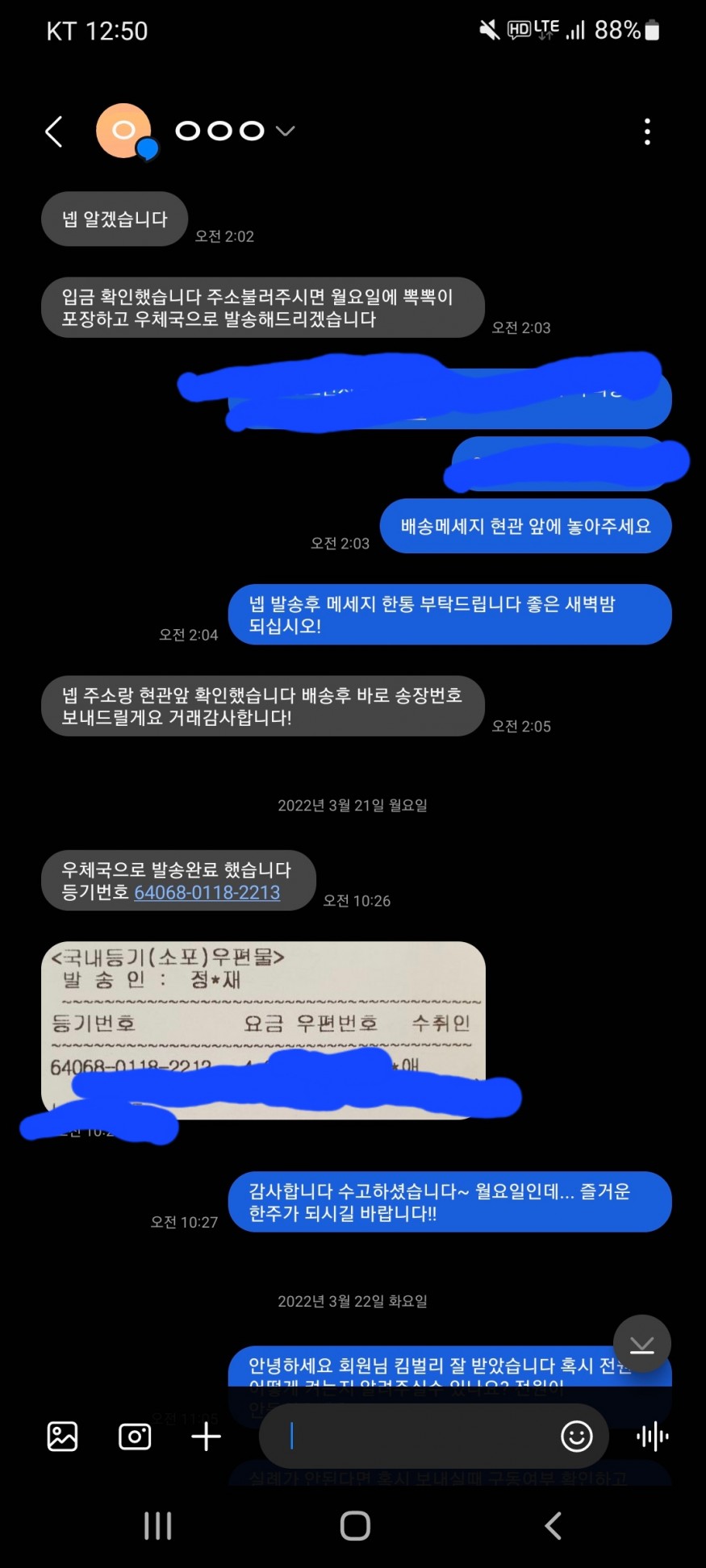Go back to the conversation list
The image size is (706, 1568).
(x=54, y=131)
